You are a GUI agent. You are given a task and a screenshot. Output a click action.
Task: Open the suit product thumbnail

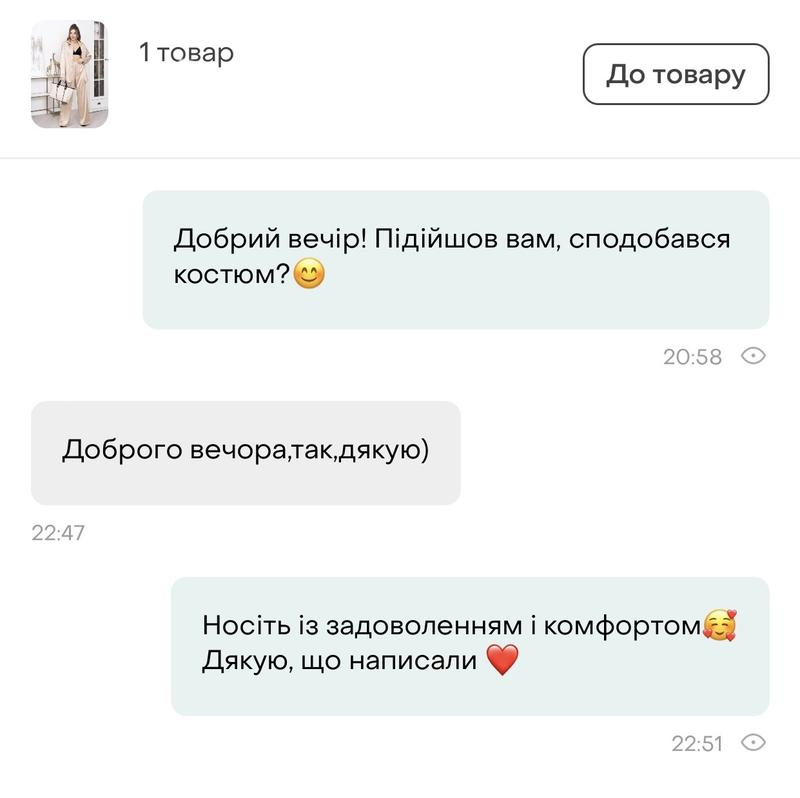(69, 74)
